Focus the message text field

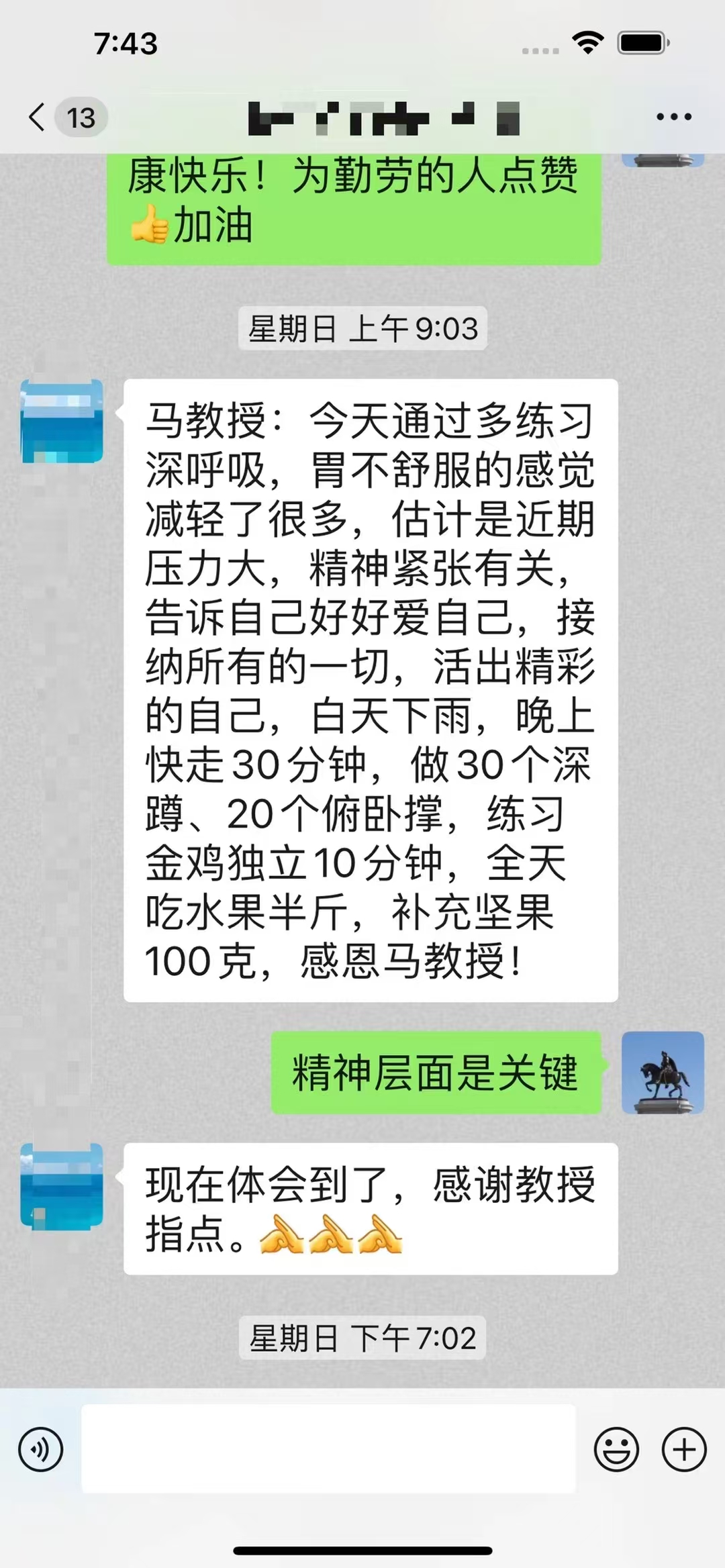point(328,1449)
